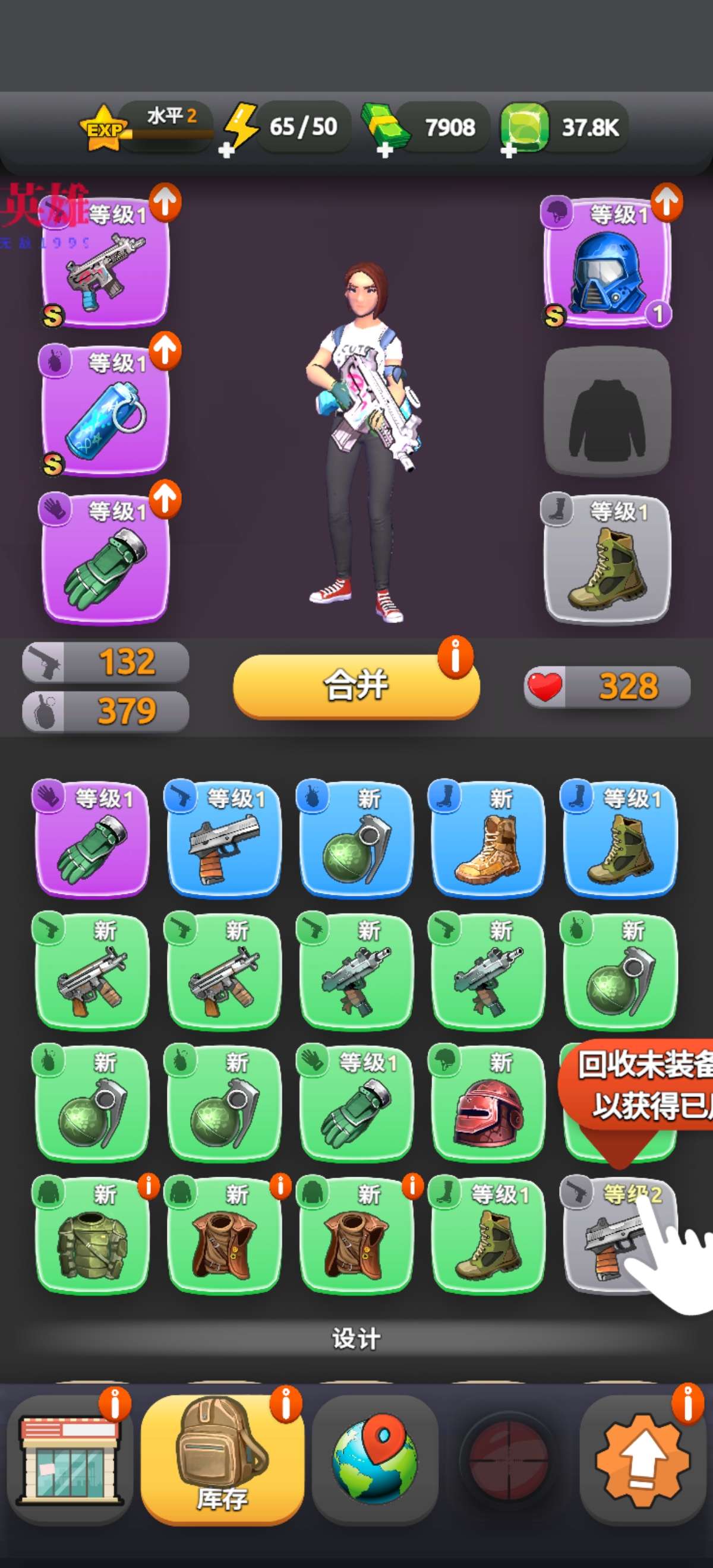Add cash using the plus icon
The height and width of the screenshot is (1568, 713).
tap(384, 150)
